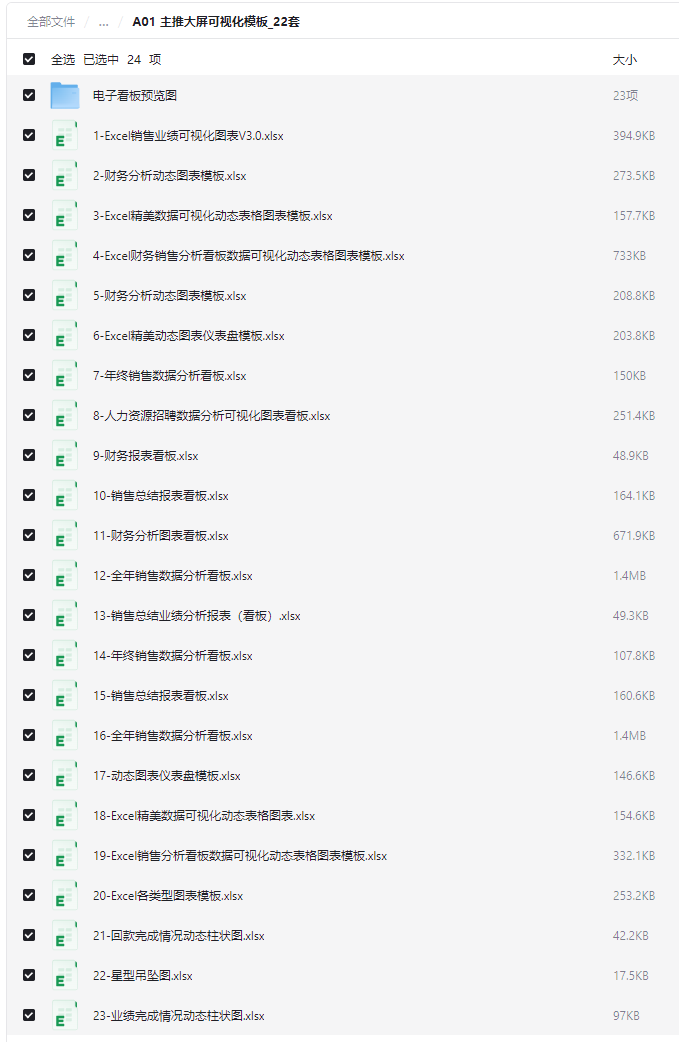The width and height of the screenshot is (679, 1042).
Task: Open the 电子看板预览图 folder
Action: 135,96
